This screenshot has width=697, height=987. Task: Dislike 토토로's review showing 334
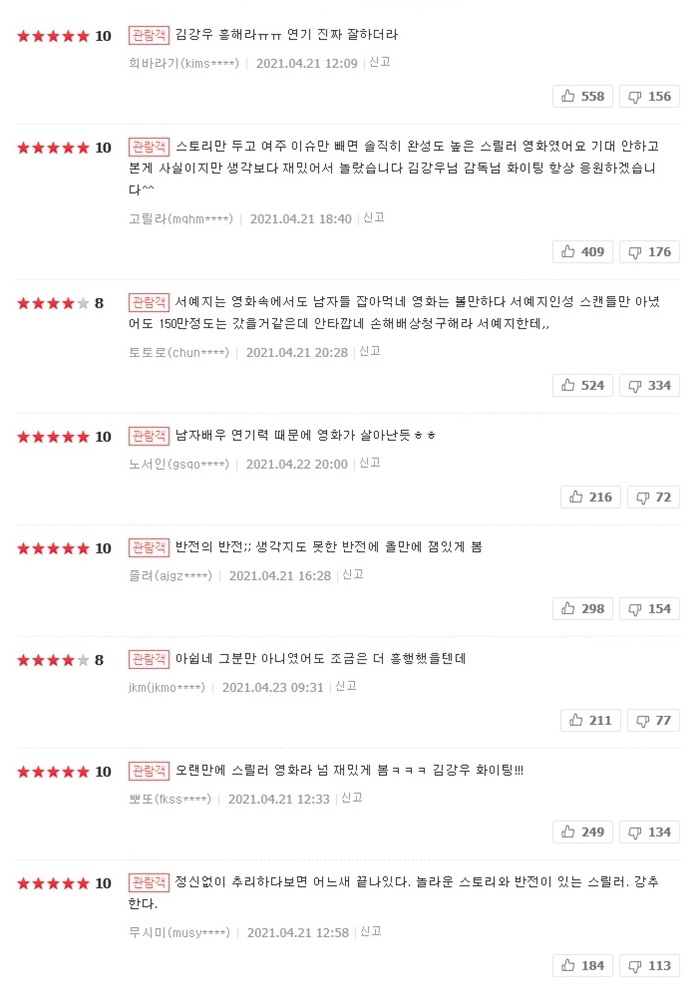(649, 385)
